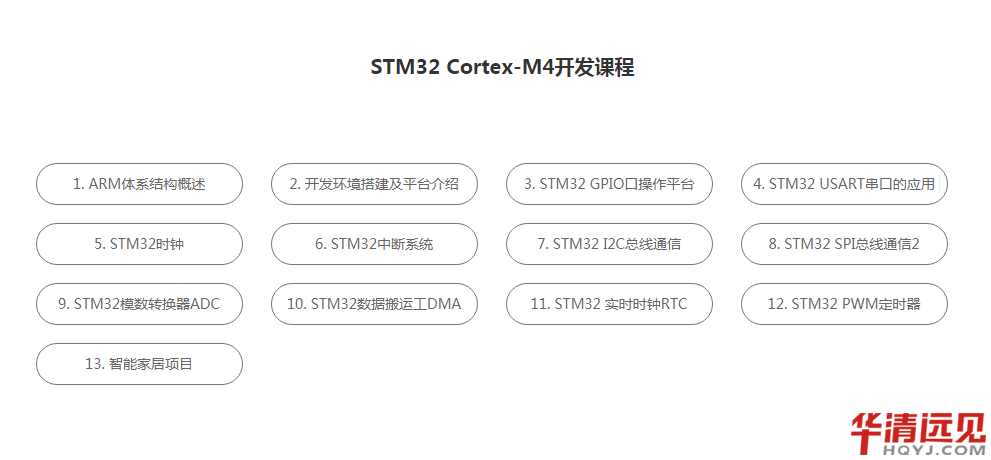Open 10. STM32数据搬运工DMA
The height and width of the screenshot is (460, 991).
click(x=374, y=304)
